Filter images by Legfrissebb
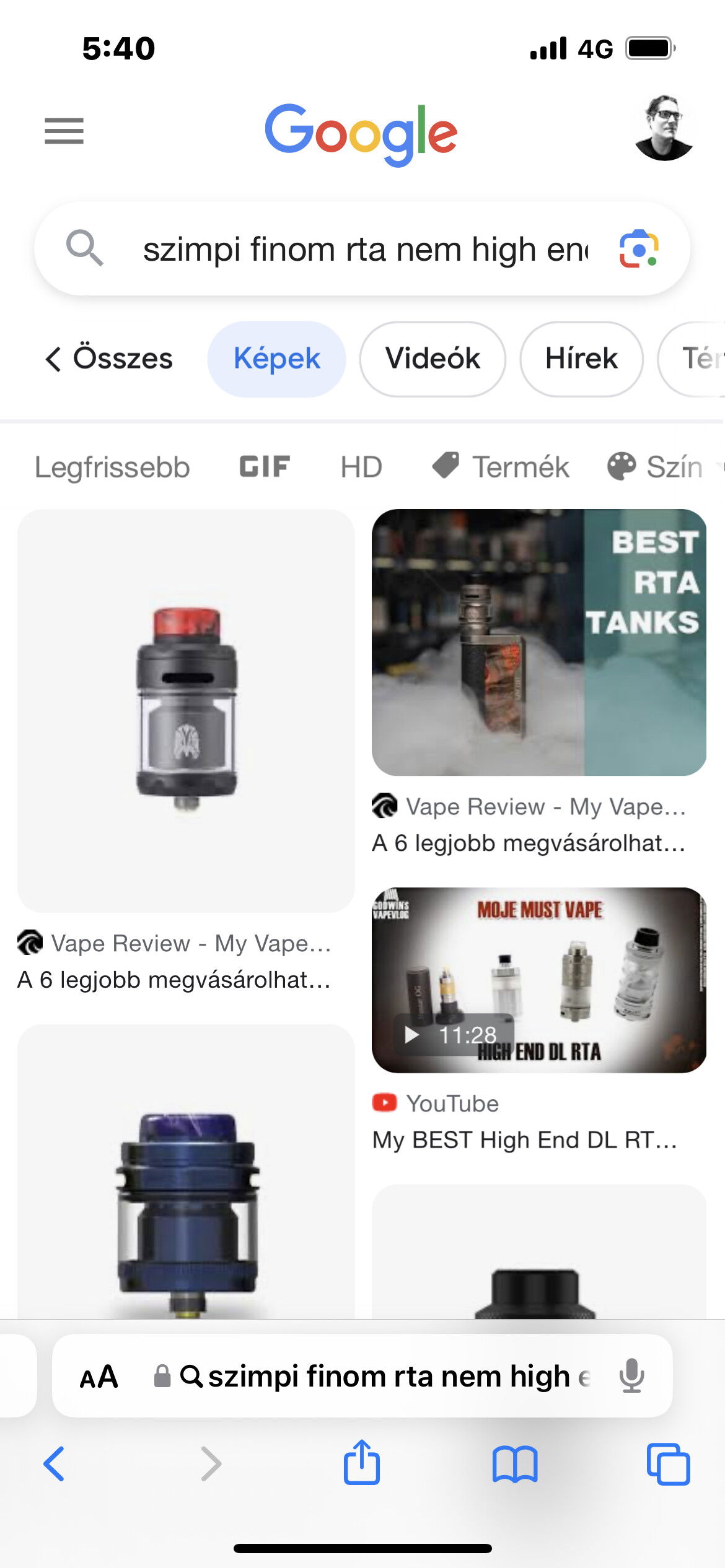This screenshot has height=1568, width=725. pos(112,467)
